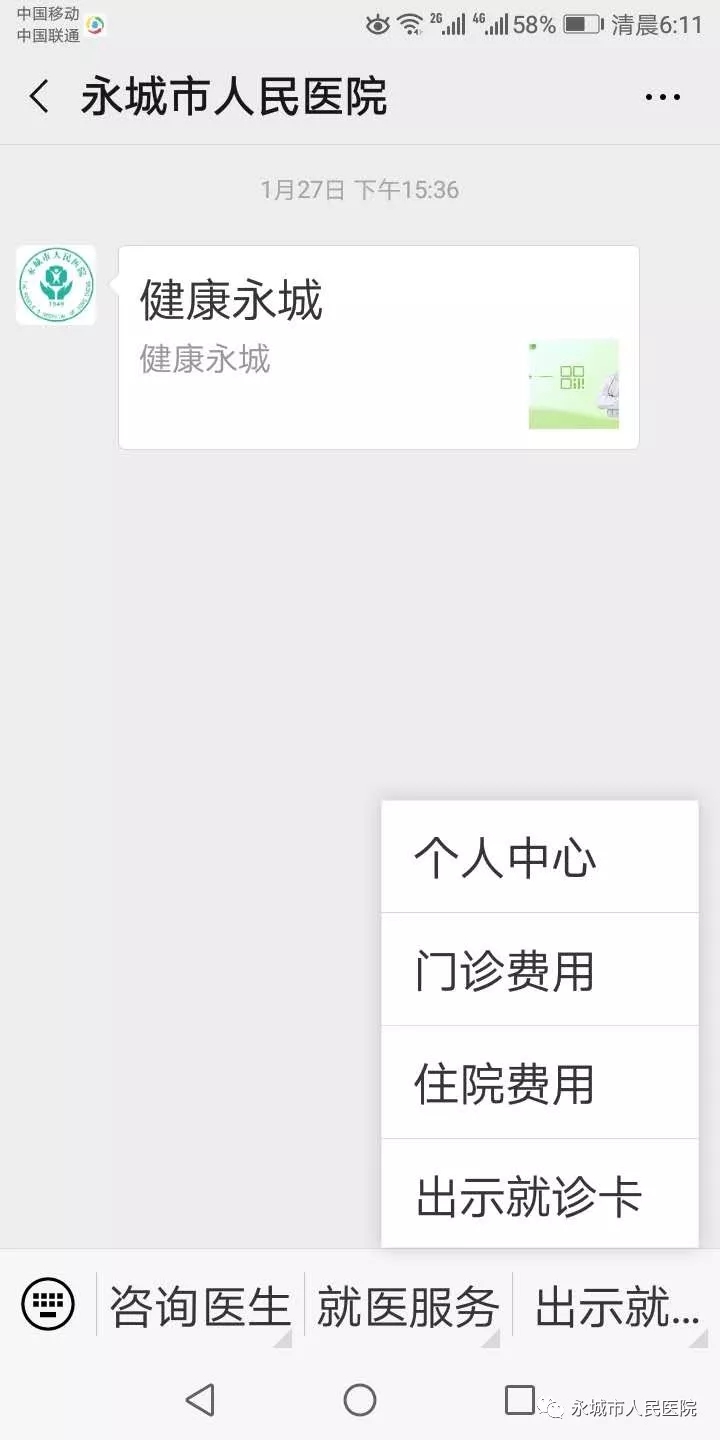Image resolution: width=720 pixels, height=1440 pixels.
Task: Open the hospital account avatar
Action: (x=56, y=285)
